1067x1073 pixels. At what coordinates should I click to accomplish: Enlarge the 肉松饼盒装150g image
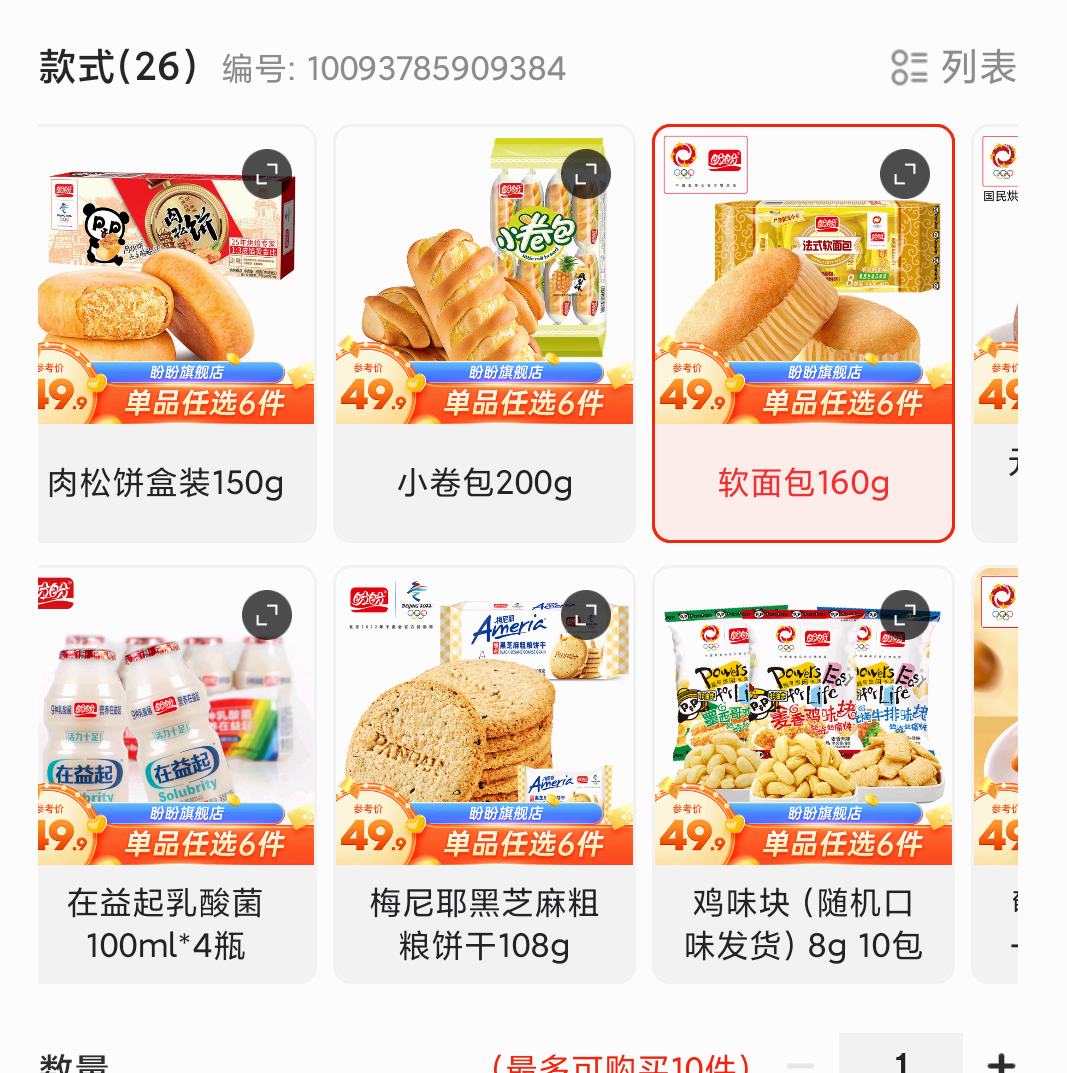[x=267, y=174]
